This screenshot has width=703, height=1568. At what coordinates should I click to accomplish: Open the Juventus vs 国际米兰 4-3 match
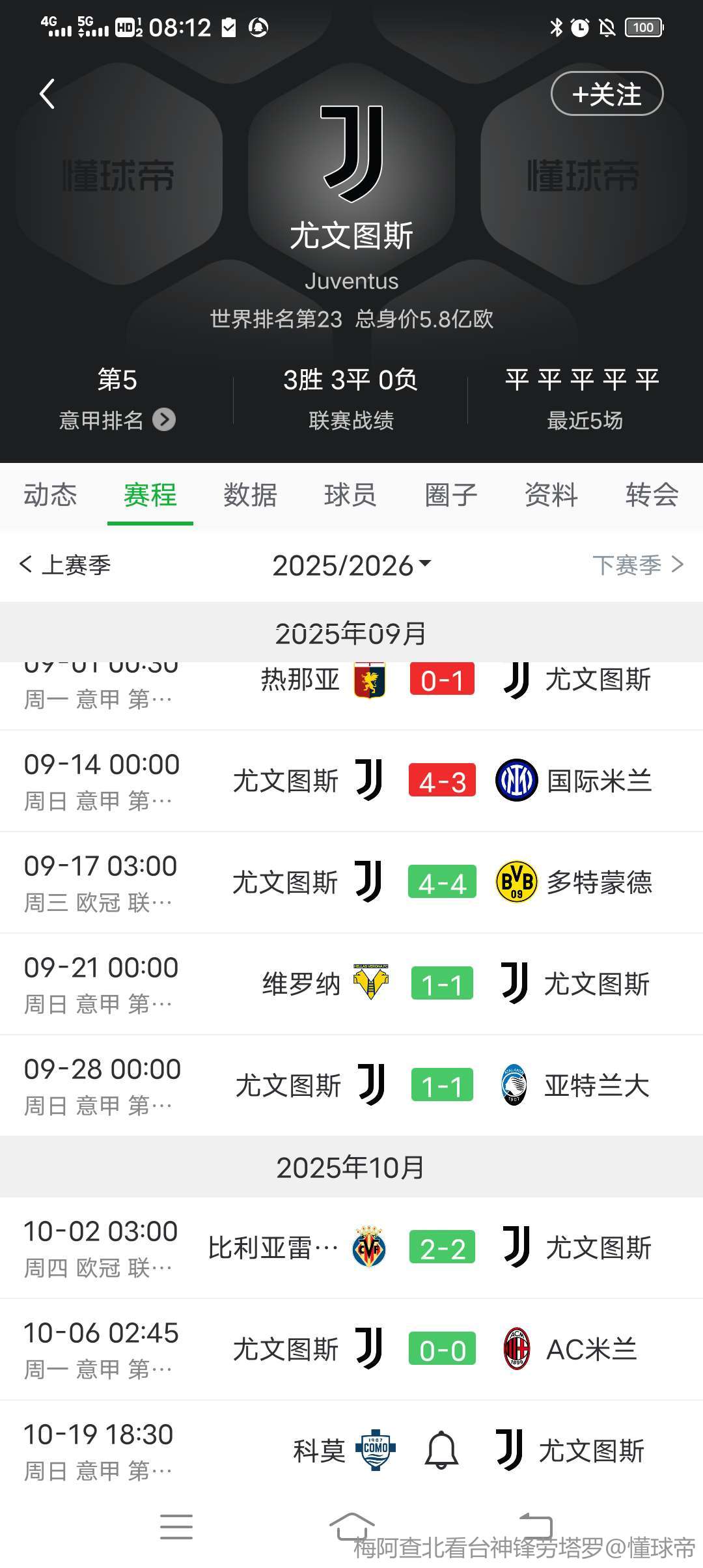442,781
